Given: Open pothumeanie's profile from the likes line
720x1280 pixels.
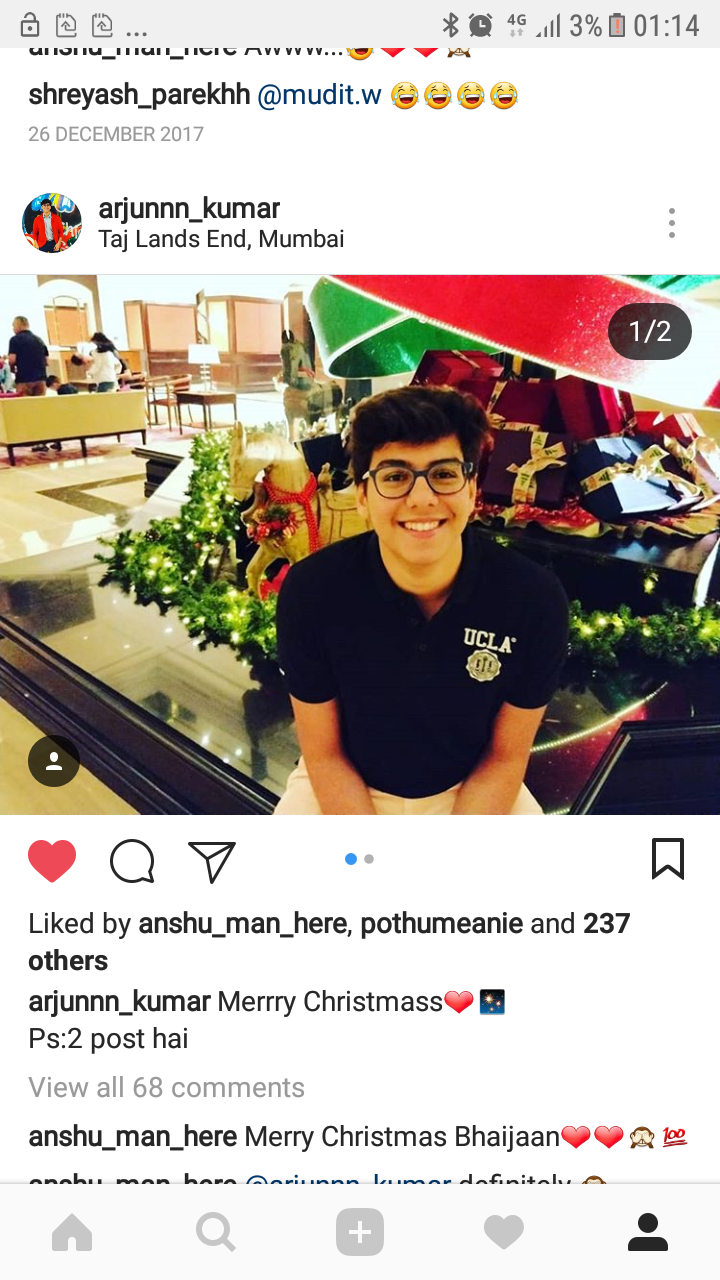Looking at the screenshot, I should coord(442,923).
